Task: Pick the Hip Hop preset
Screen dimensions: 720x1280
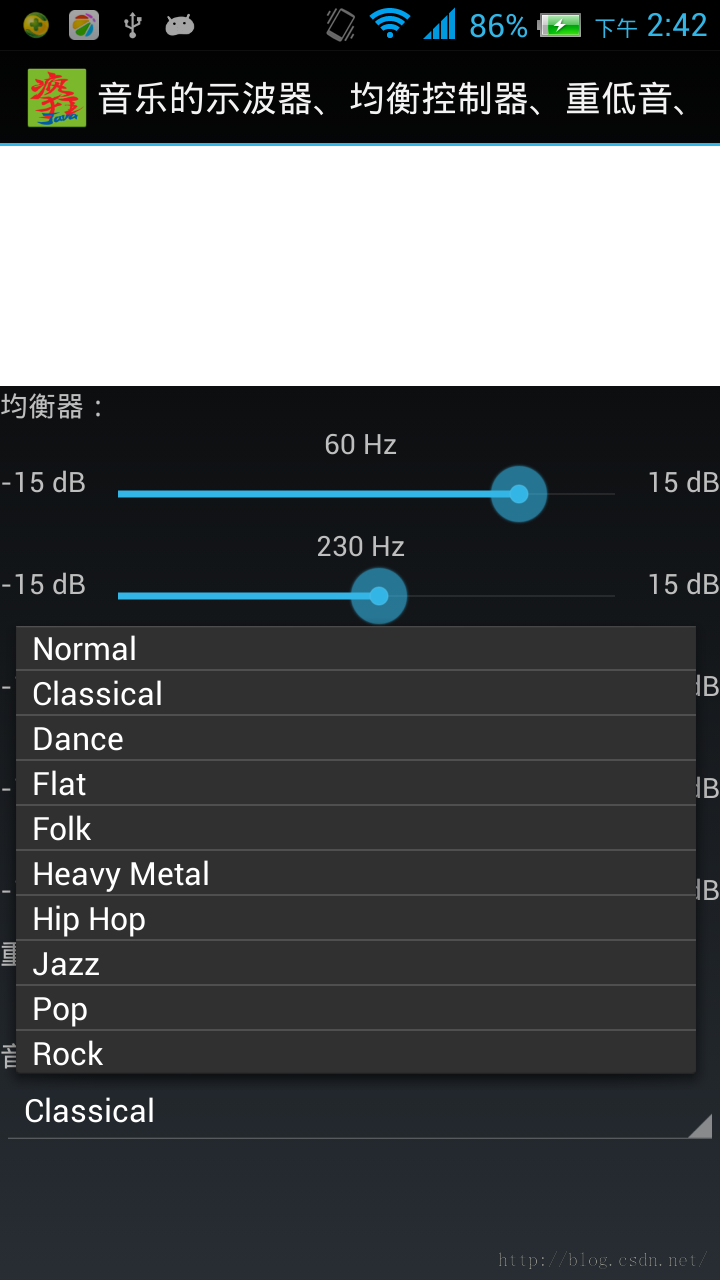Action: 356,918
